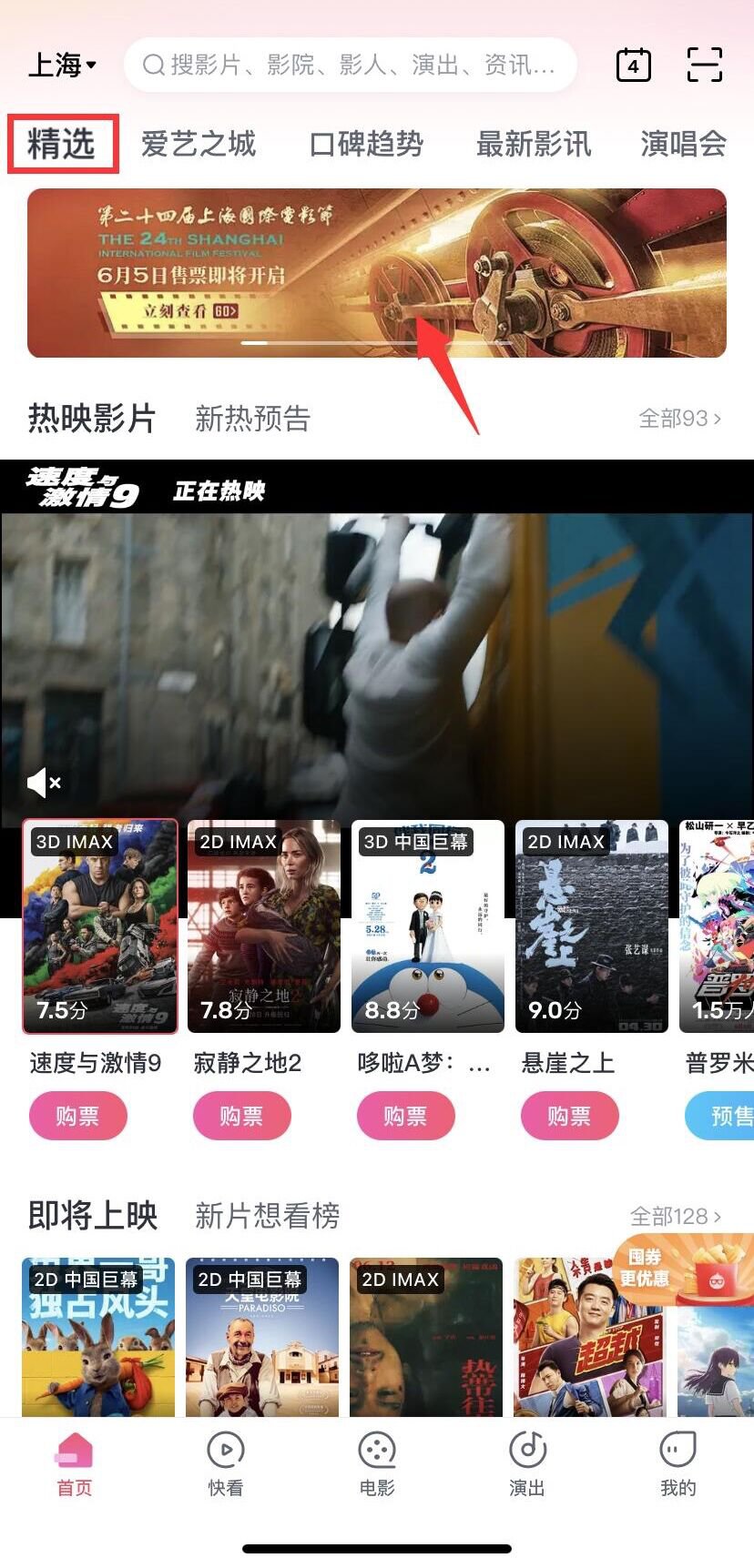
Task: Switch to the 爱艺之城 tab
Action: pyautogui.click(x=199, y=144)
